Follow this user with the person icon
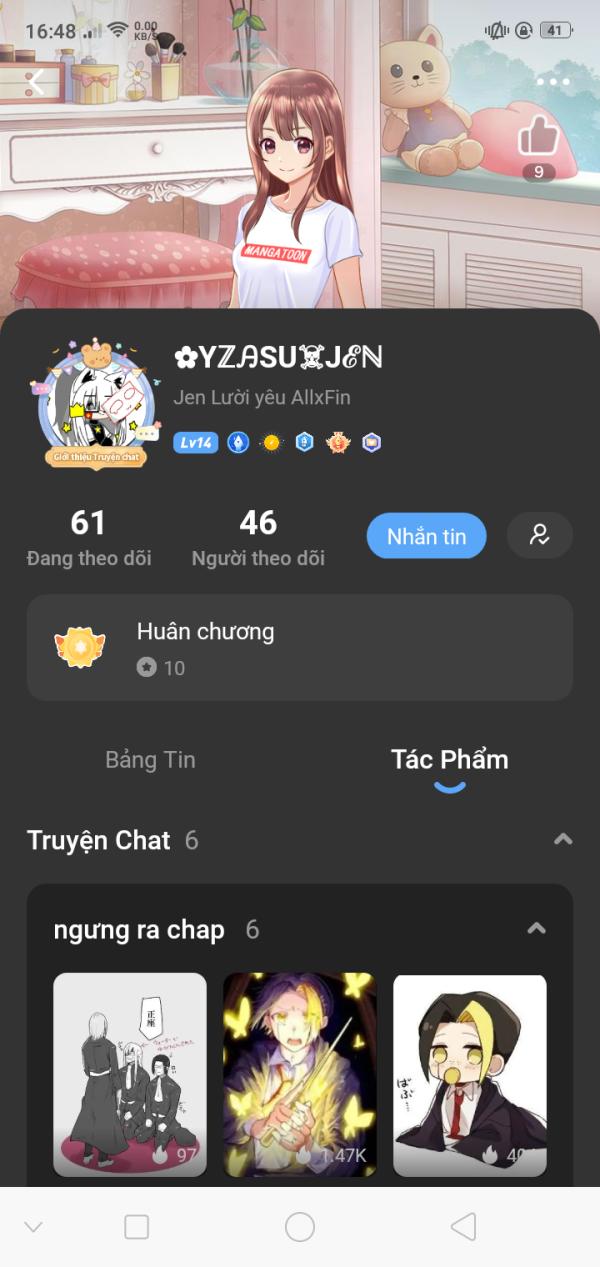The width and height of the screenshot is (600, 1267). (540, 535)
